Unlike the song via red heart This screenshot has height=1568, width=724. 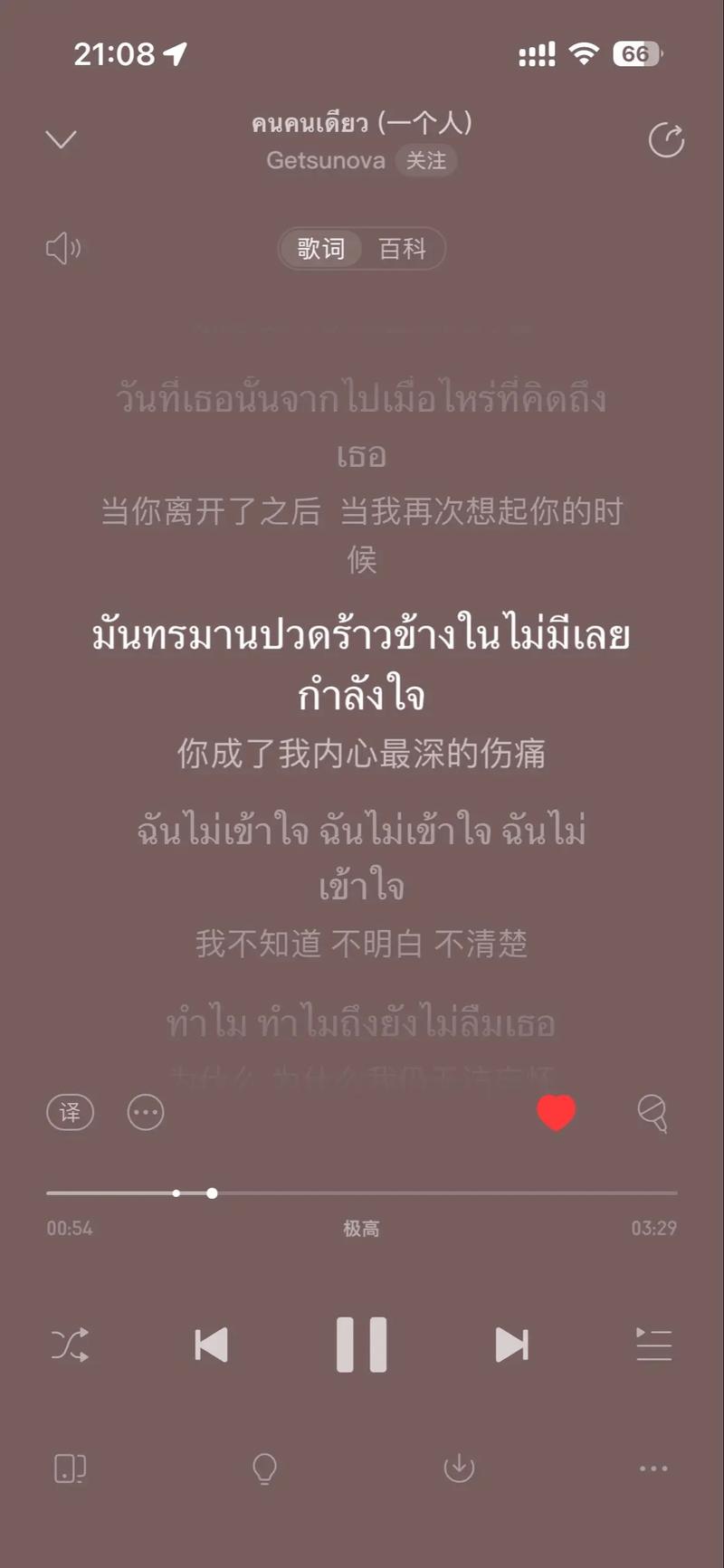(x=556, y=1112)
